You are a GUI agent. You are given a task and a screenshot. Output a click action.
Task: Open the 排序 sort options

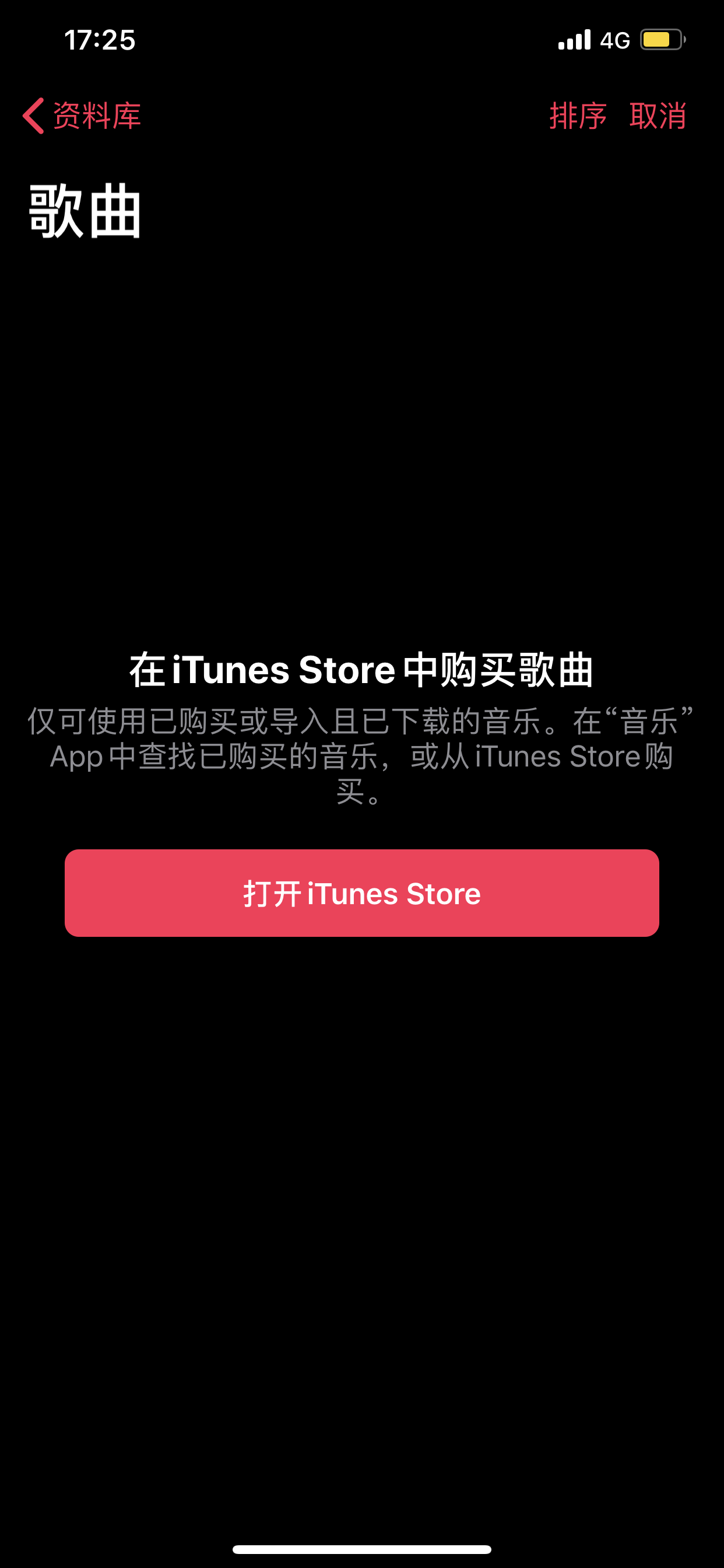click(x=577, y=116)
